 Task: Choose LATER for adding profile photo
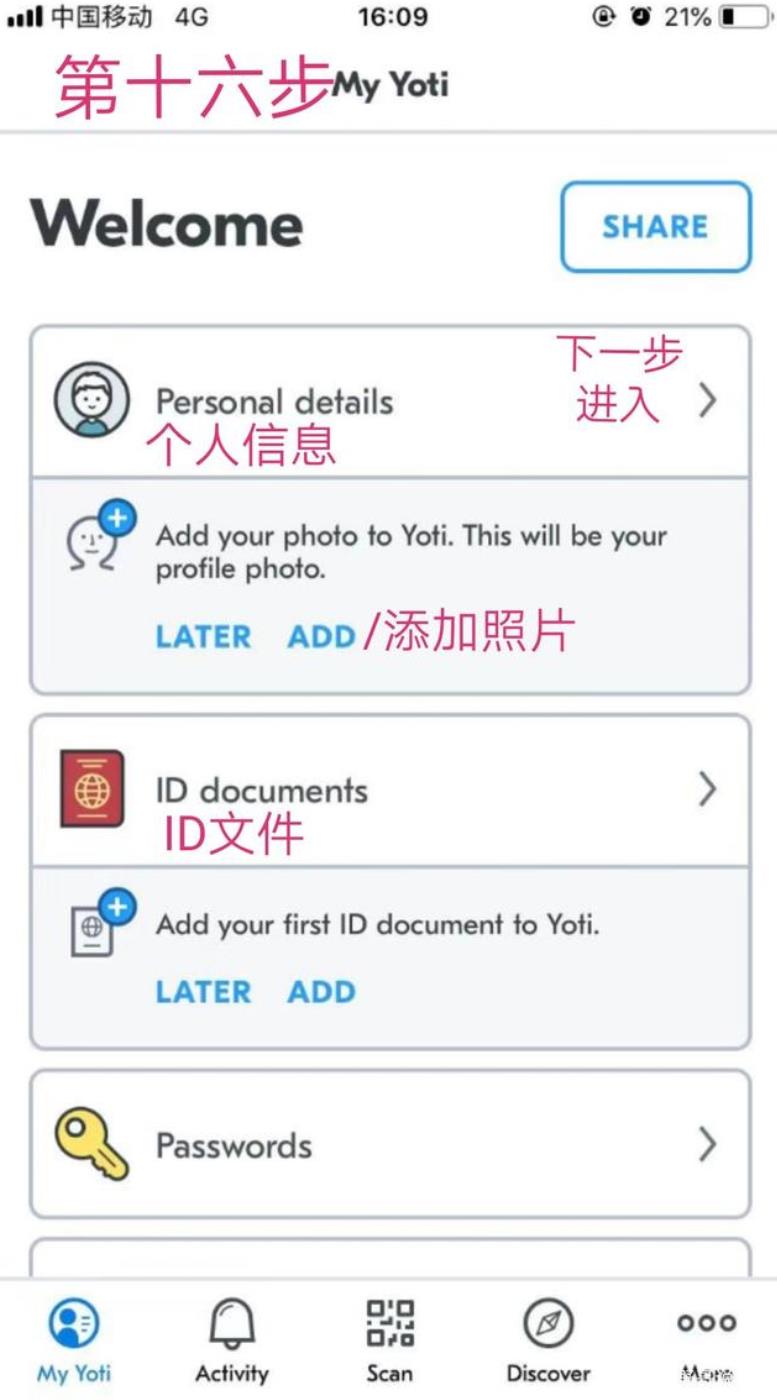203,637
